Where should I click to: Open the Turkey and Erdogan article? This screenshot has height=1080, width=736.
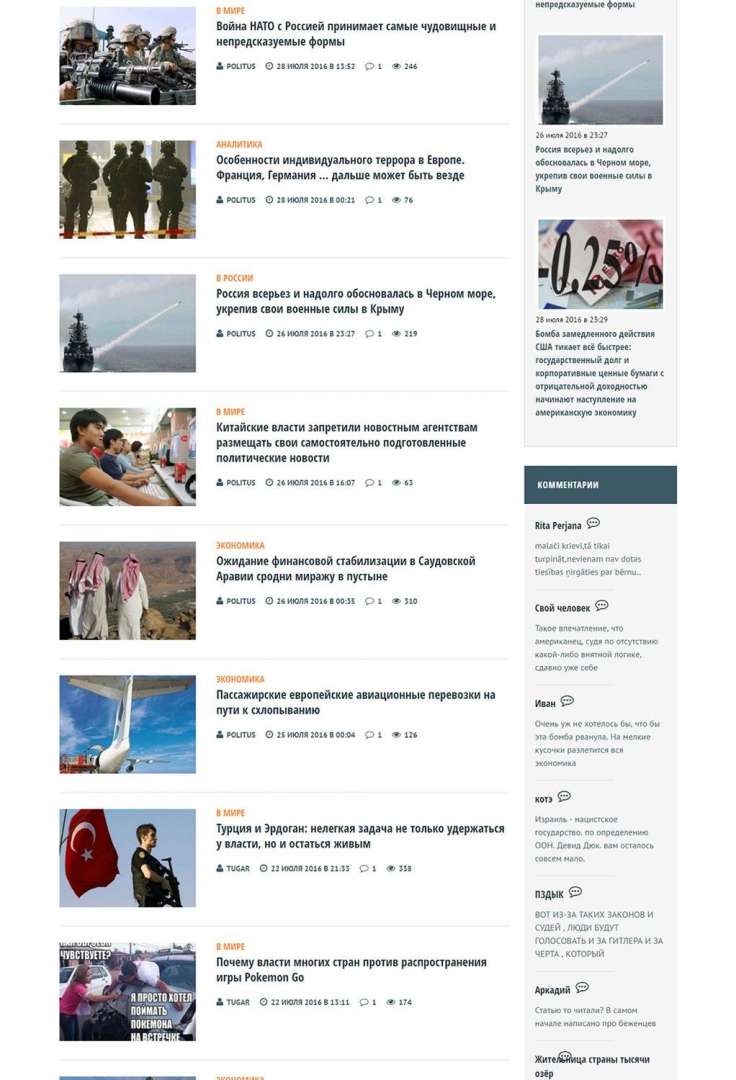(360, 836)
